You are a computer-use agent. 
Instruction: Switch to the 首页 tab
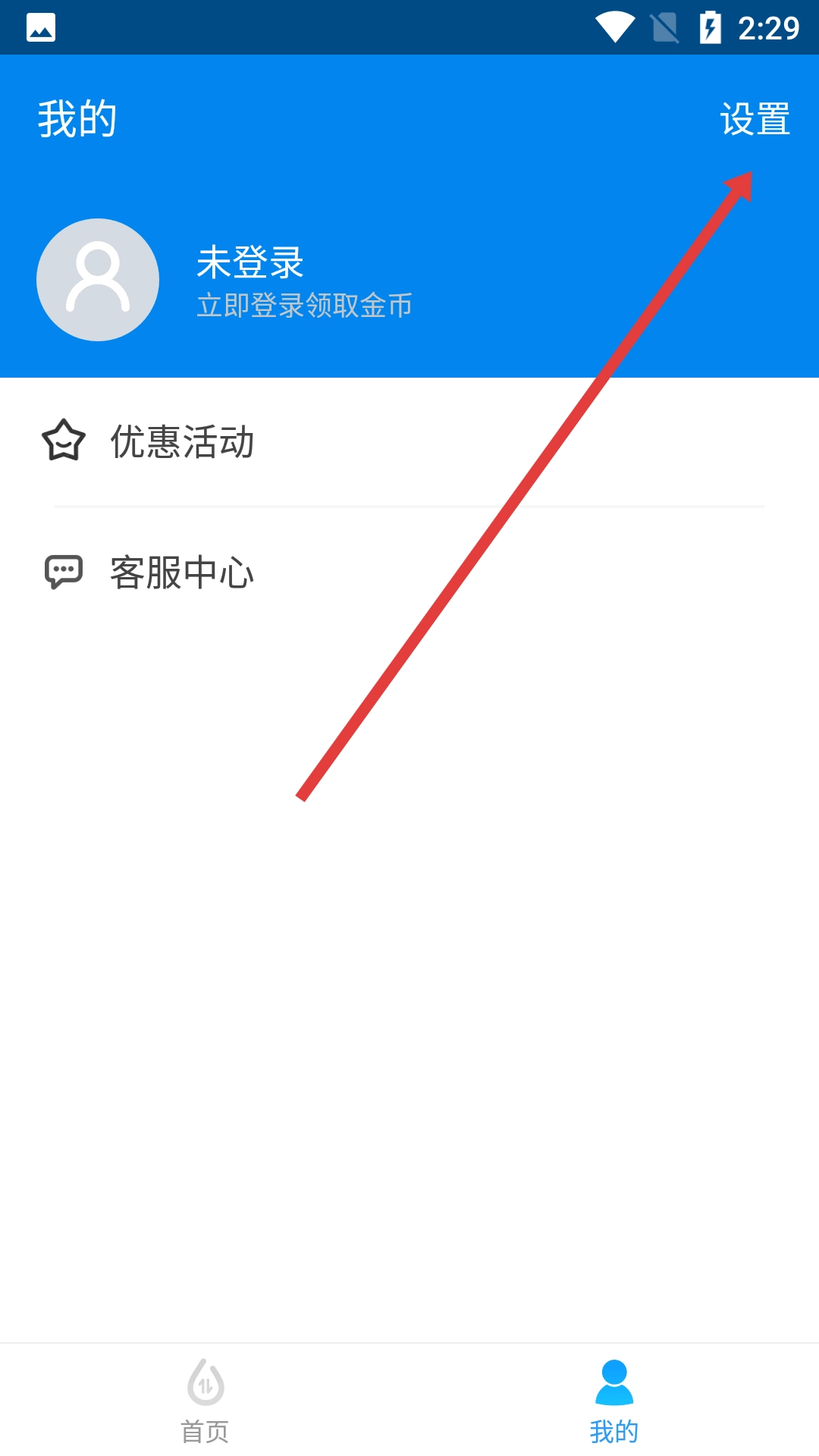[x=205, y=1401]
